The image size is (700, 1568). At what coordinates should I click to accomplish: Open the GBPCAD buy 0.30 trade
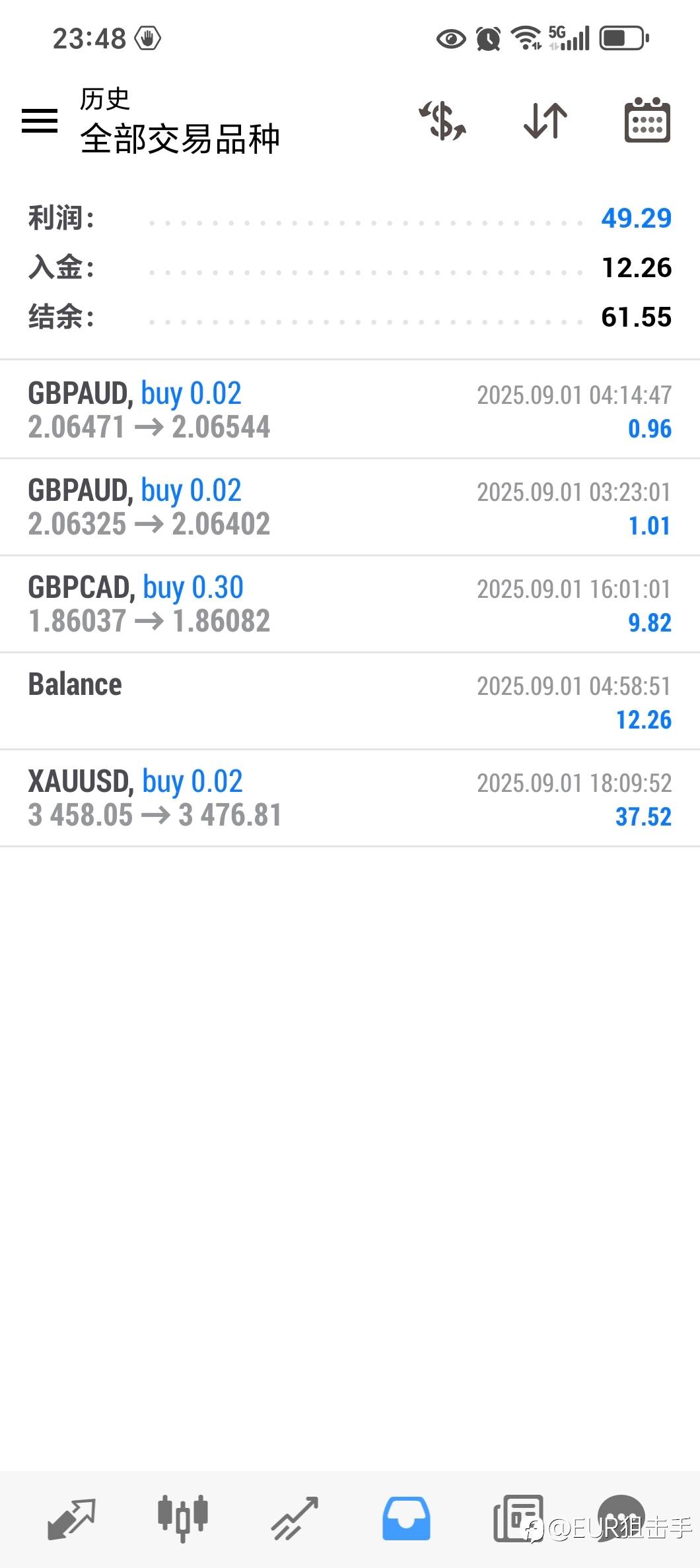tap(350, 604)
